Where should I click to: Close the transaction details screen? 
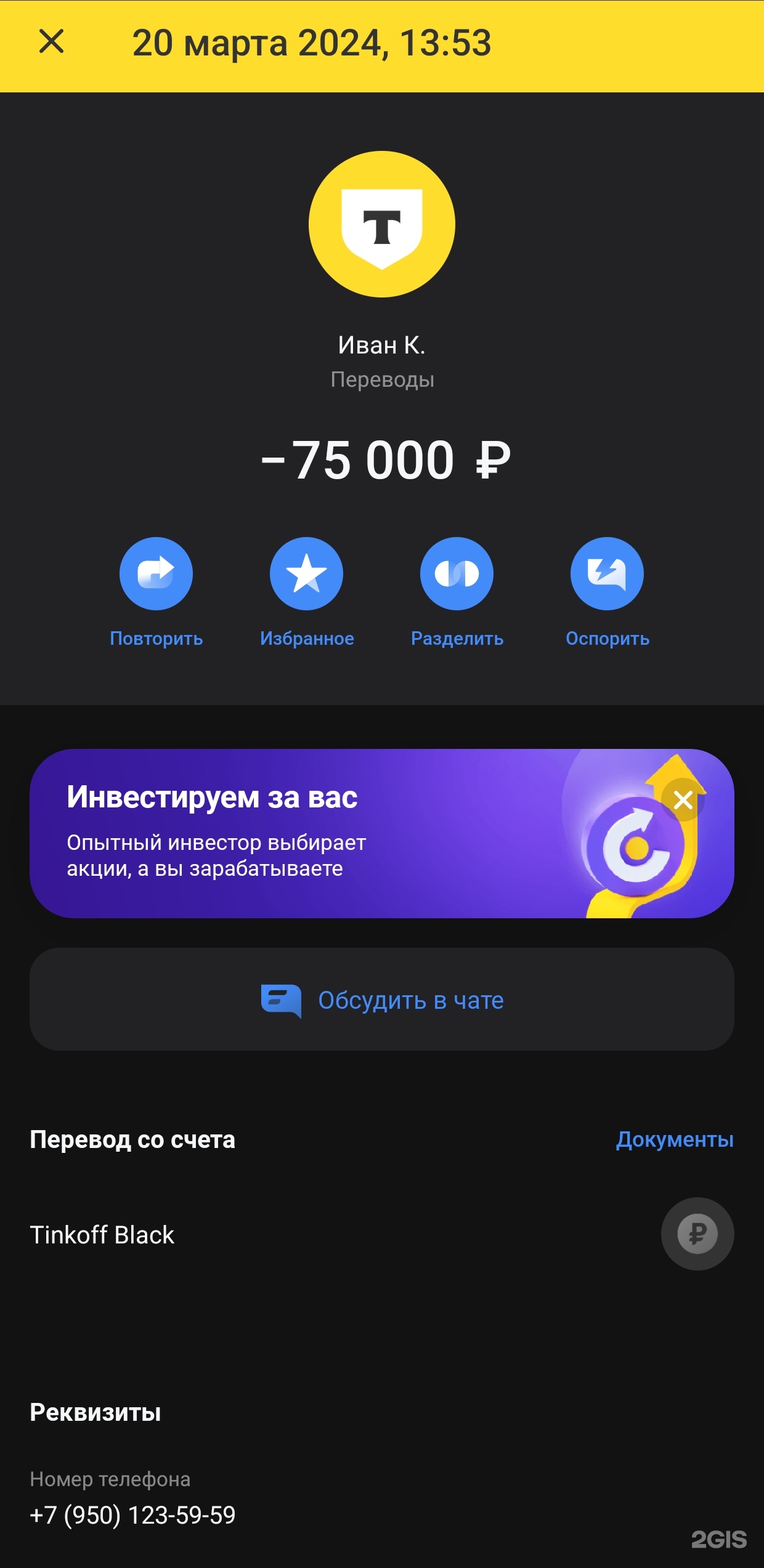tap(51, 42)
